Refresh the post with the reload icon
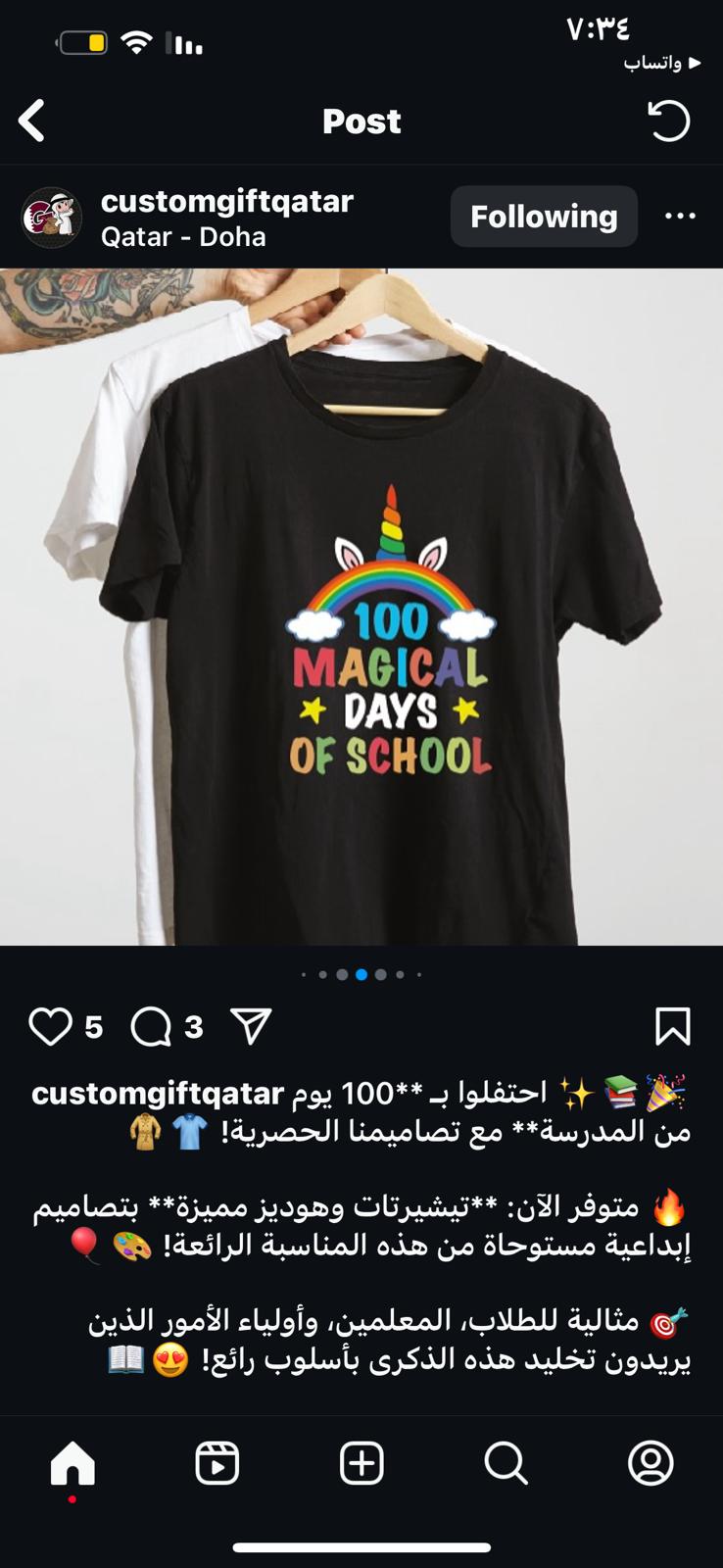This screenshot has width=723, height=1568. (669, 121)
